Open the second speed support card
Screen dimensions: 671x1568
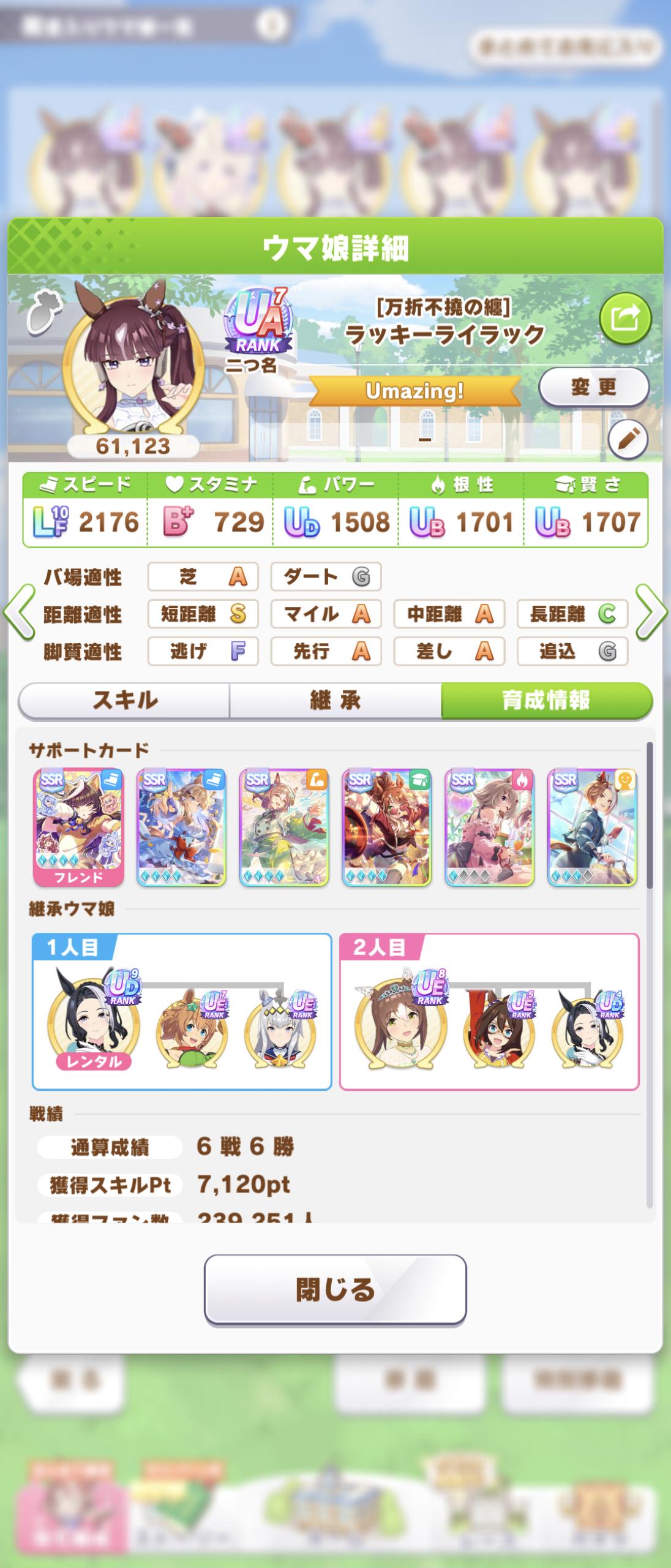click(x=181, y=827)
